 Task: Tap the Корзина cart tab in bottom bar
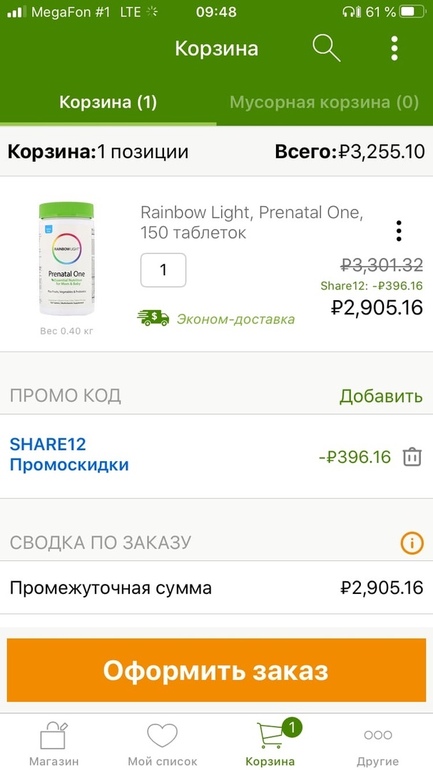click(x=271, y=743)
